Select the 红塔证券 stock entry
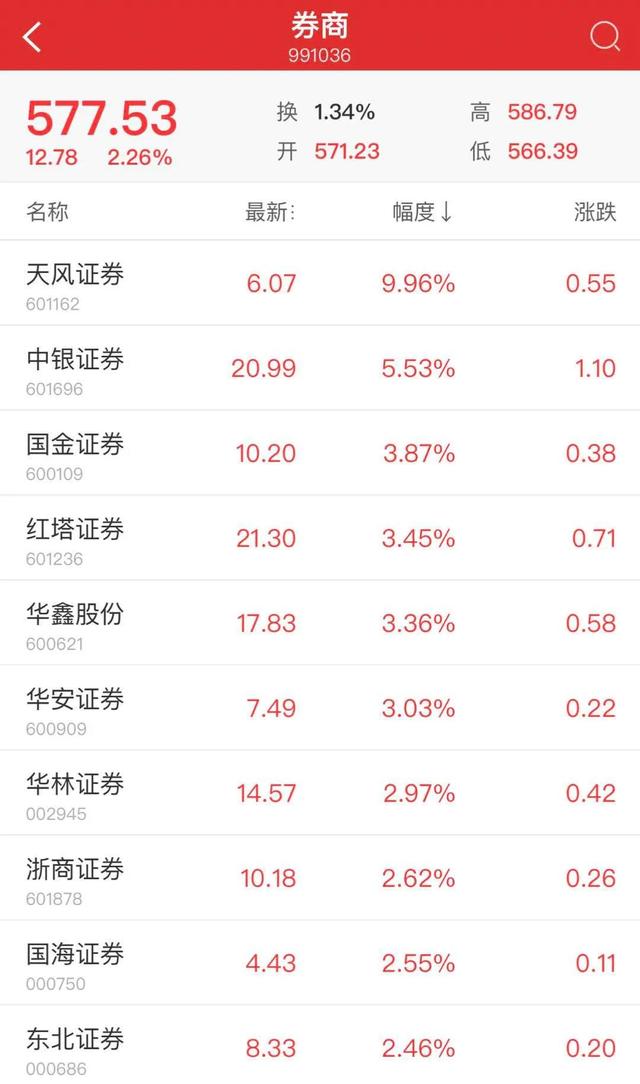640x1084 pixels. click(320, 538)
